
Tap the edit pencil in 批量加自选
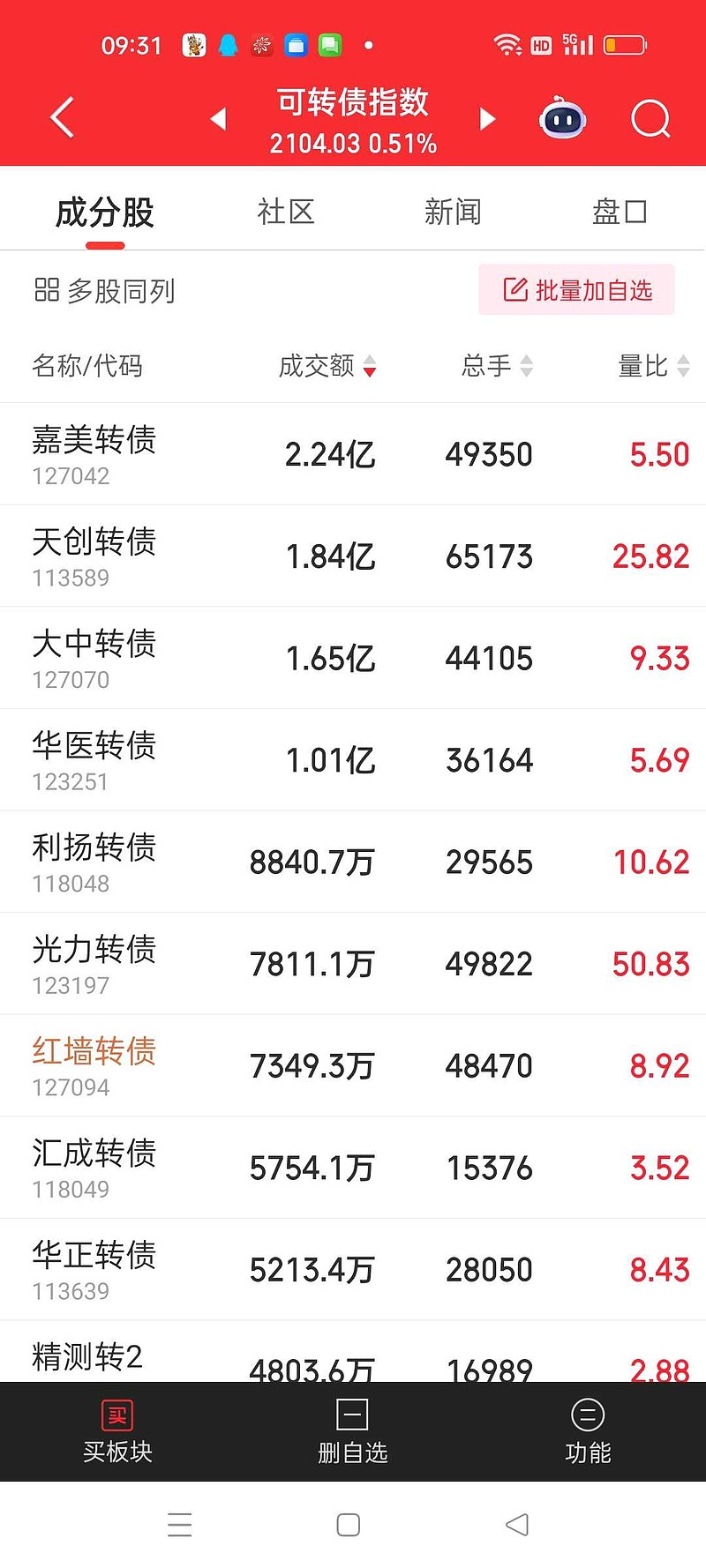[514, 289]
